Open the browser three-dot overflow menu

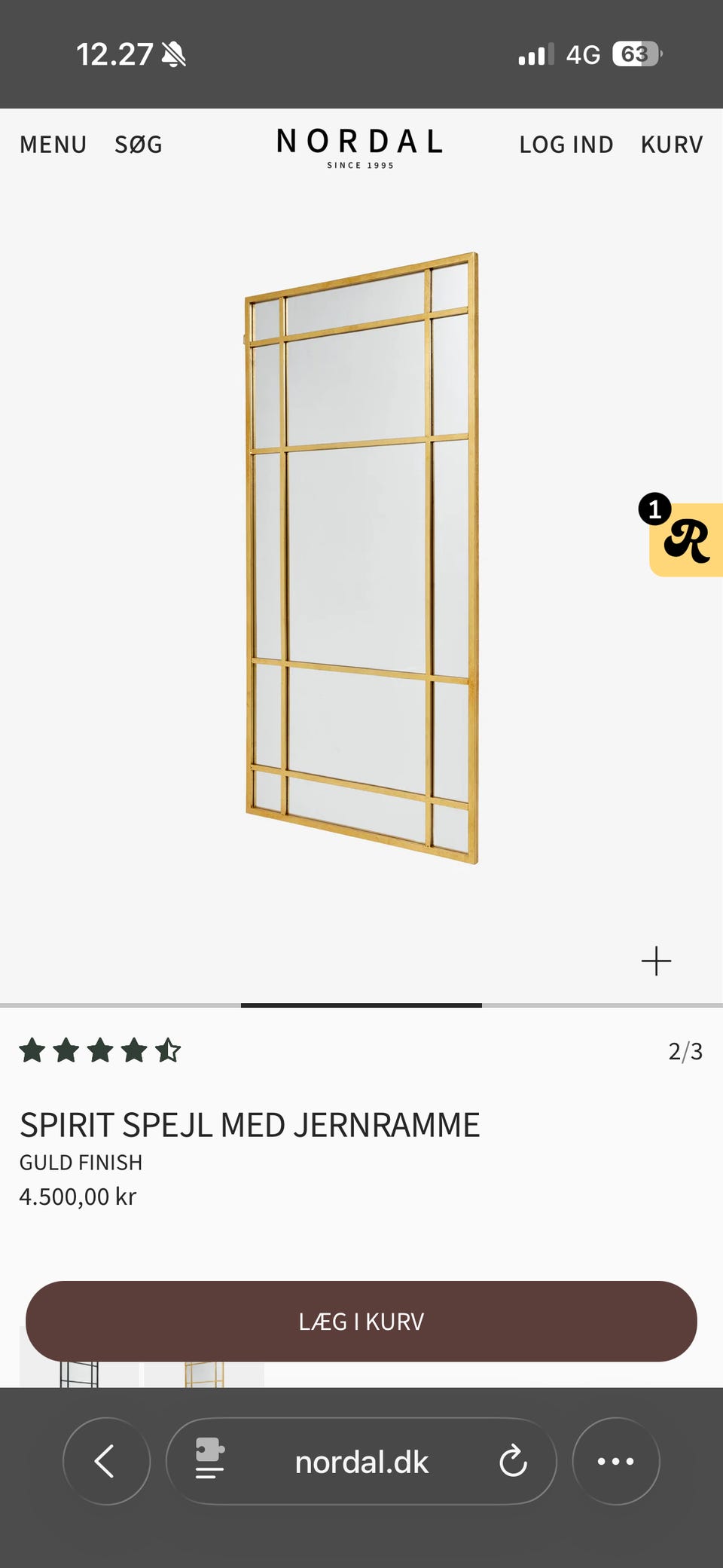[616, 1462]
